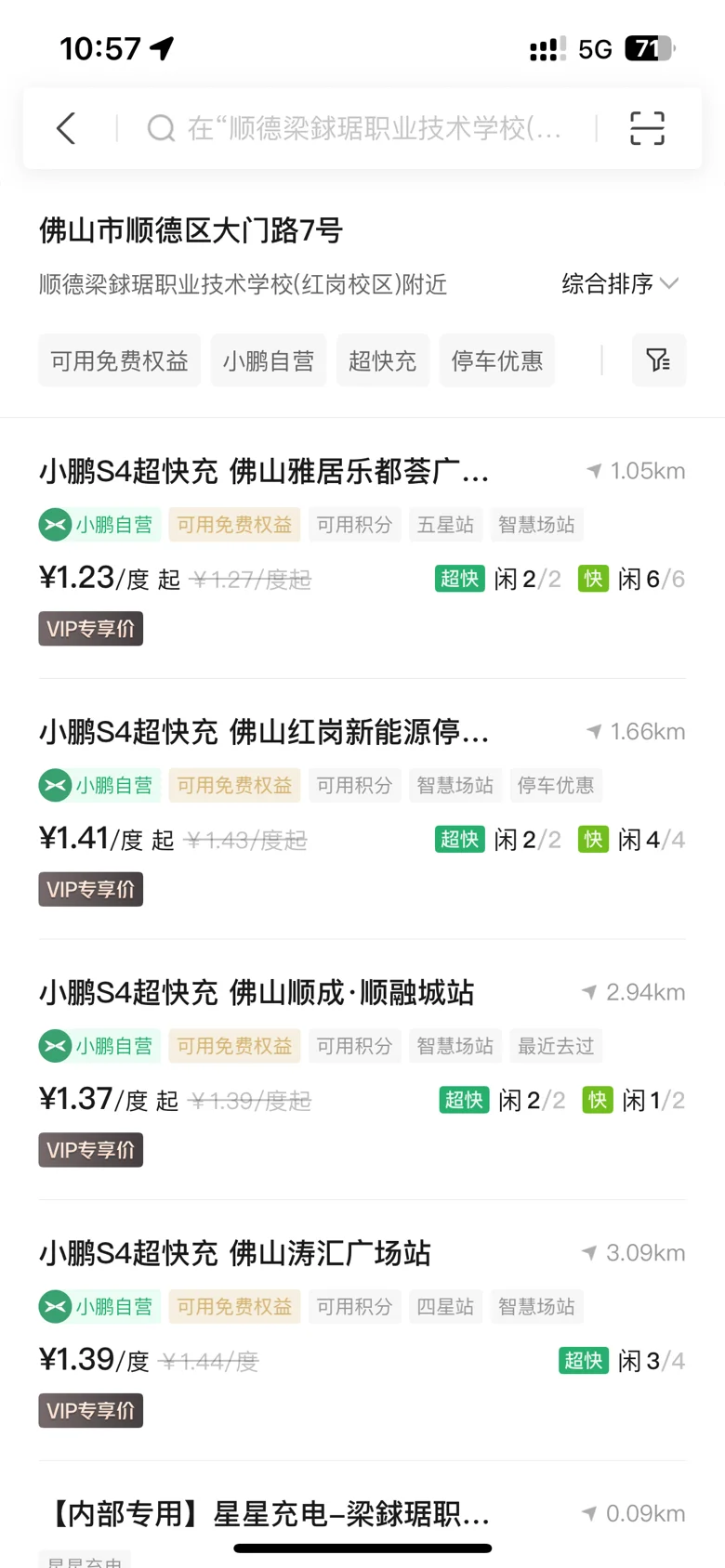The height and width of the screenshot is (1568, 725).
Task: Open station 佛山红岗新能源停车场
Action: [362, 810]
